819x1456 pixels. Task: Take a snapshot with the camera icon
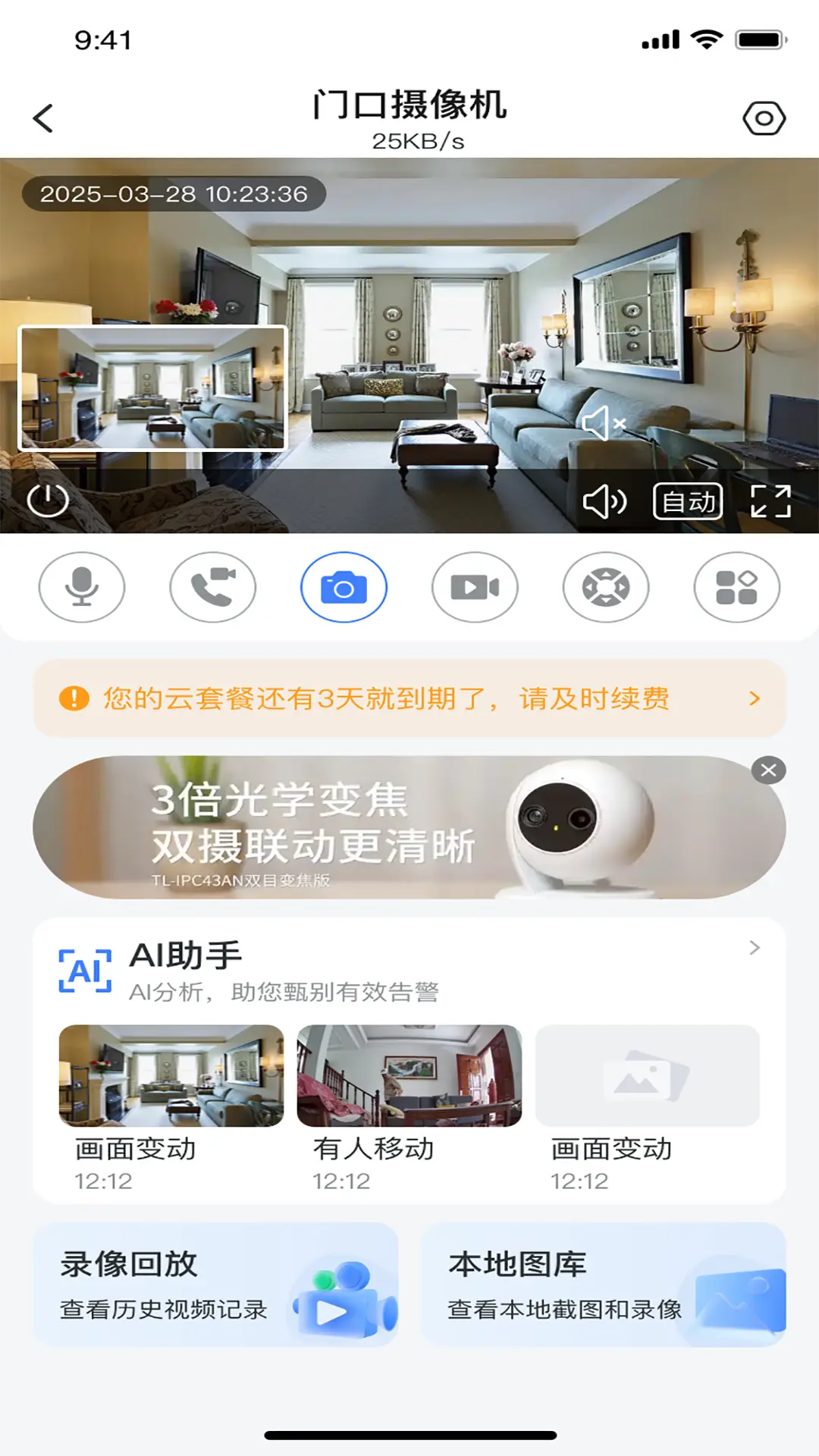pos(344,588)
